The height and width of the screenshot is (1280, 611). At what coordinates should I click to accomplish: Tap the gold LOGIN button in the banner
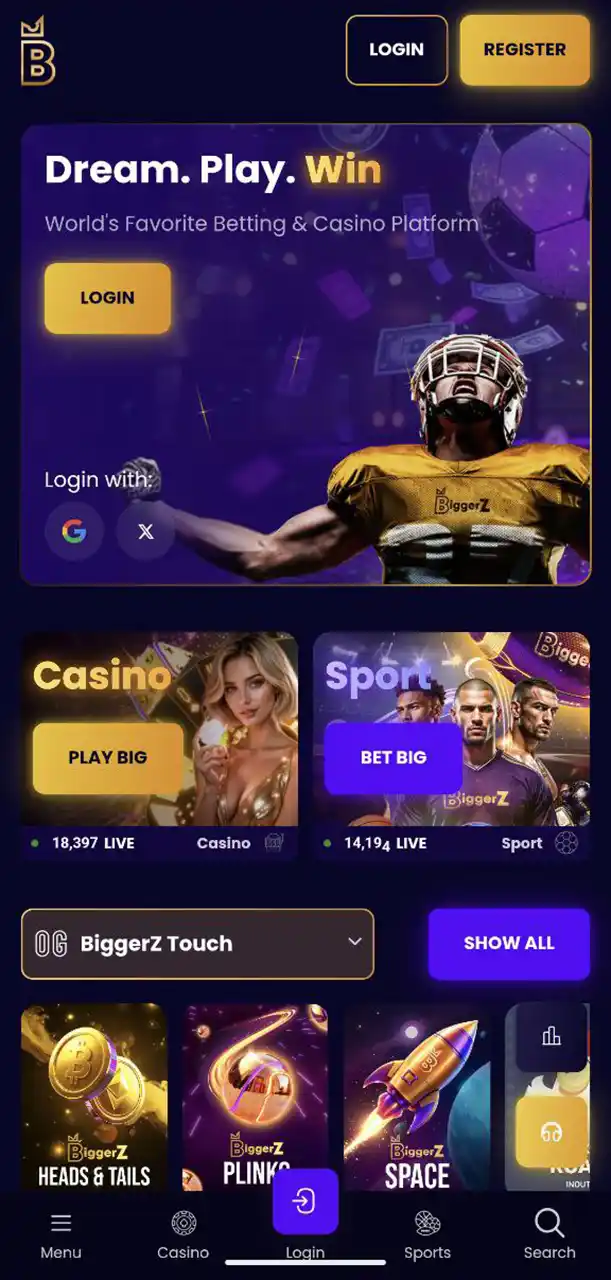[x=107, y=297]
